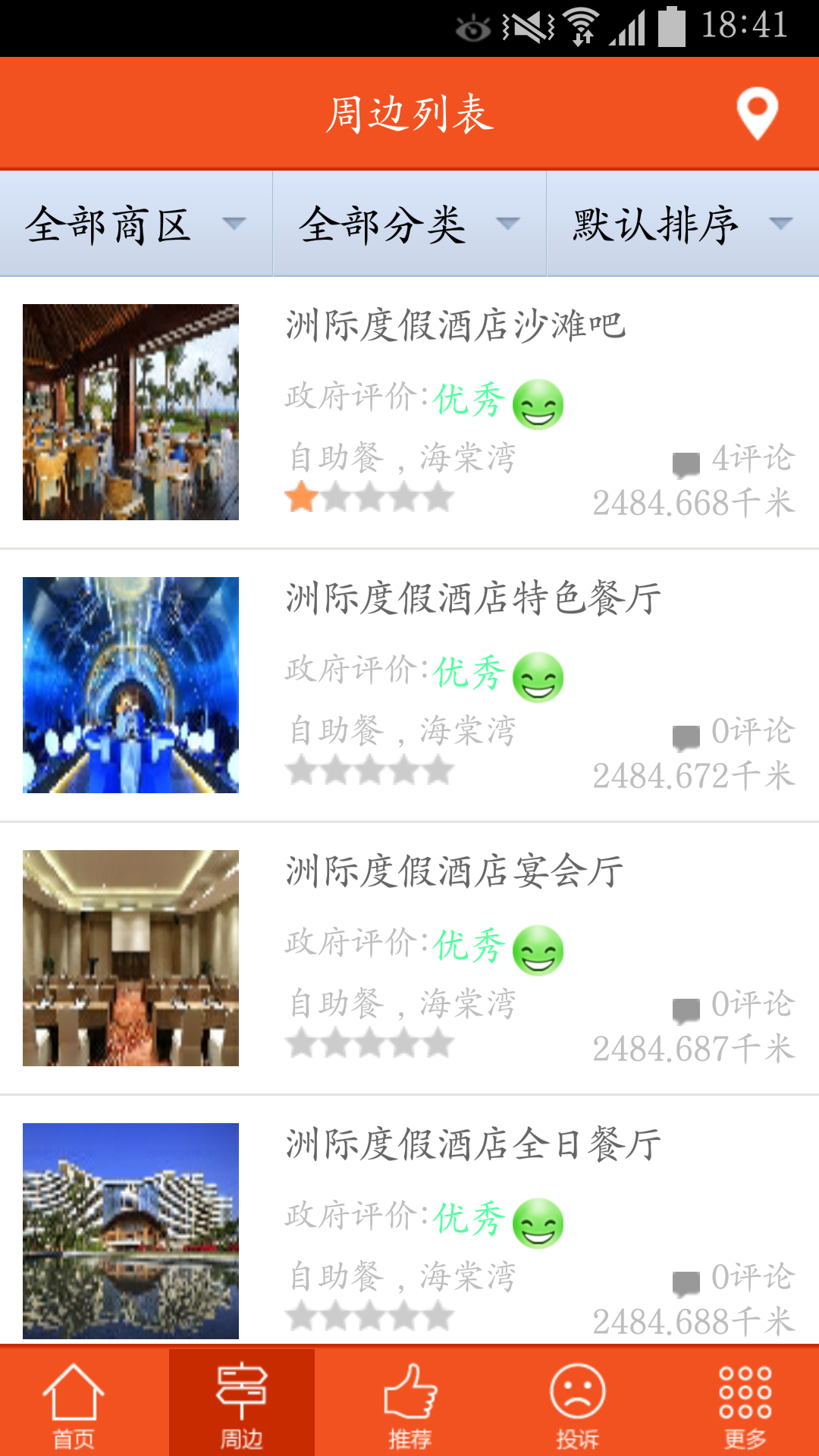819x1456 pixels.
Task: Switch to the 推荐 recommendations tab
Action: coord(409,1403)
